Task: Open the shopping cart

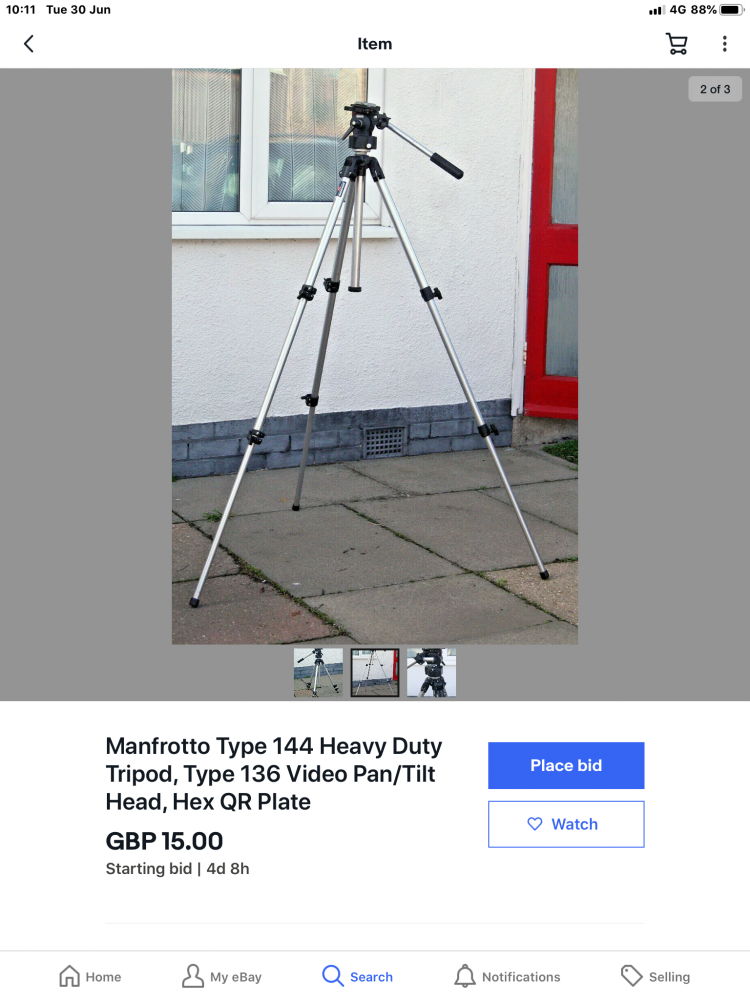Action: tap(677, 44)
